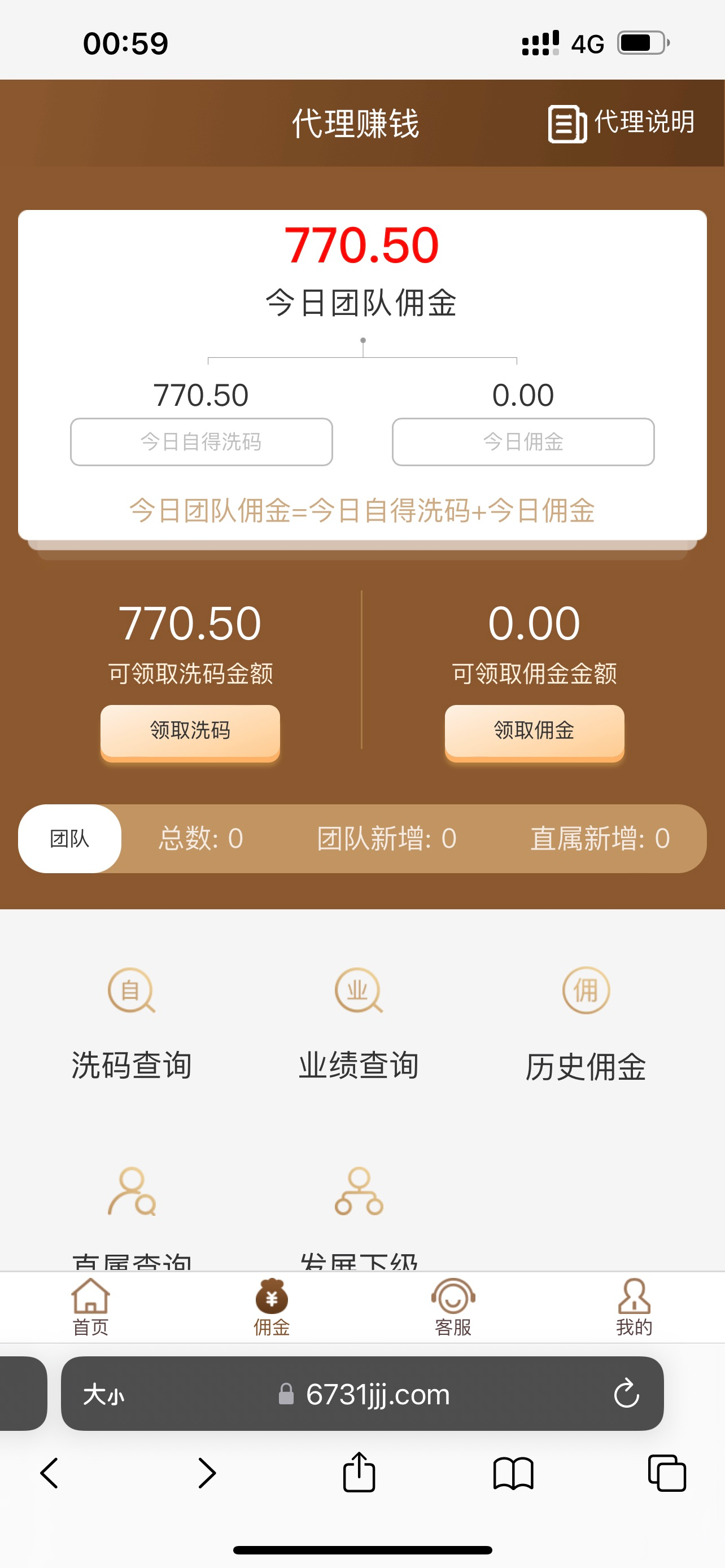Open 代理说明 agent instructions
This screenshot has width=725, height=1568.
tap(621, 123)
